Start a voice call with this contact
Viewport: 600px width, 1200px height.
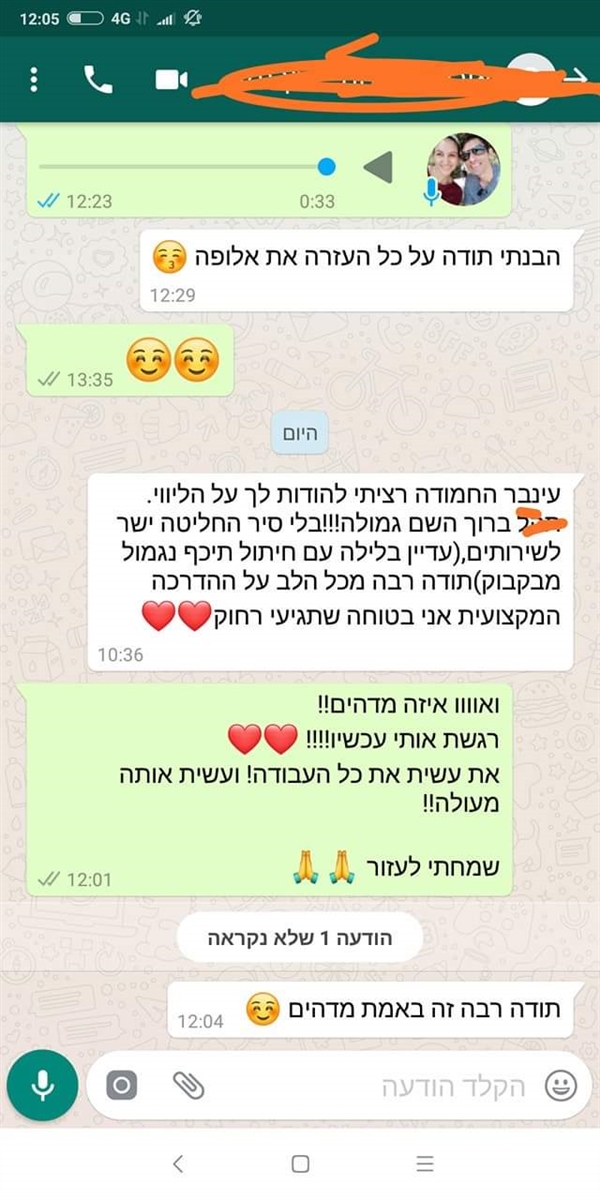(x=98, y=80)
